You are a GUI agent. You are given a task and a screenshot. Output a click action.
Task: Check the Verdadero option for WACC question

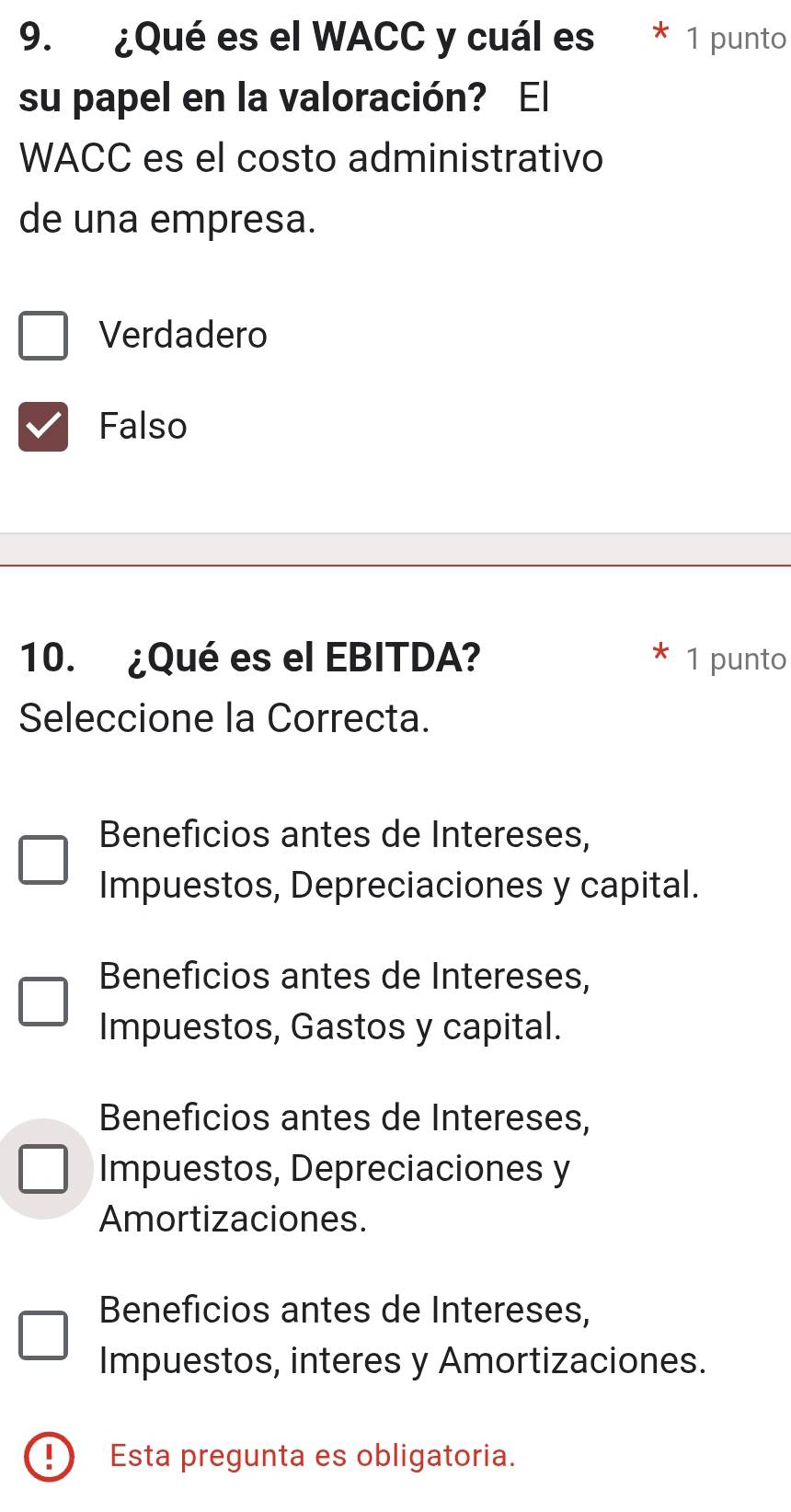pyautogui.click(x=43, y=336)
